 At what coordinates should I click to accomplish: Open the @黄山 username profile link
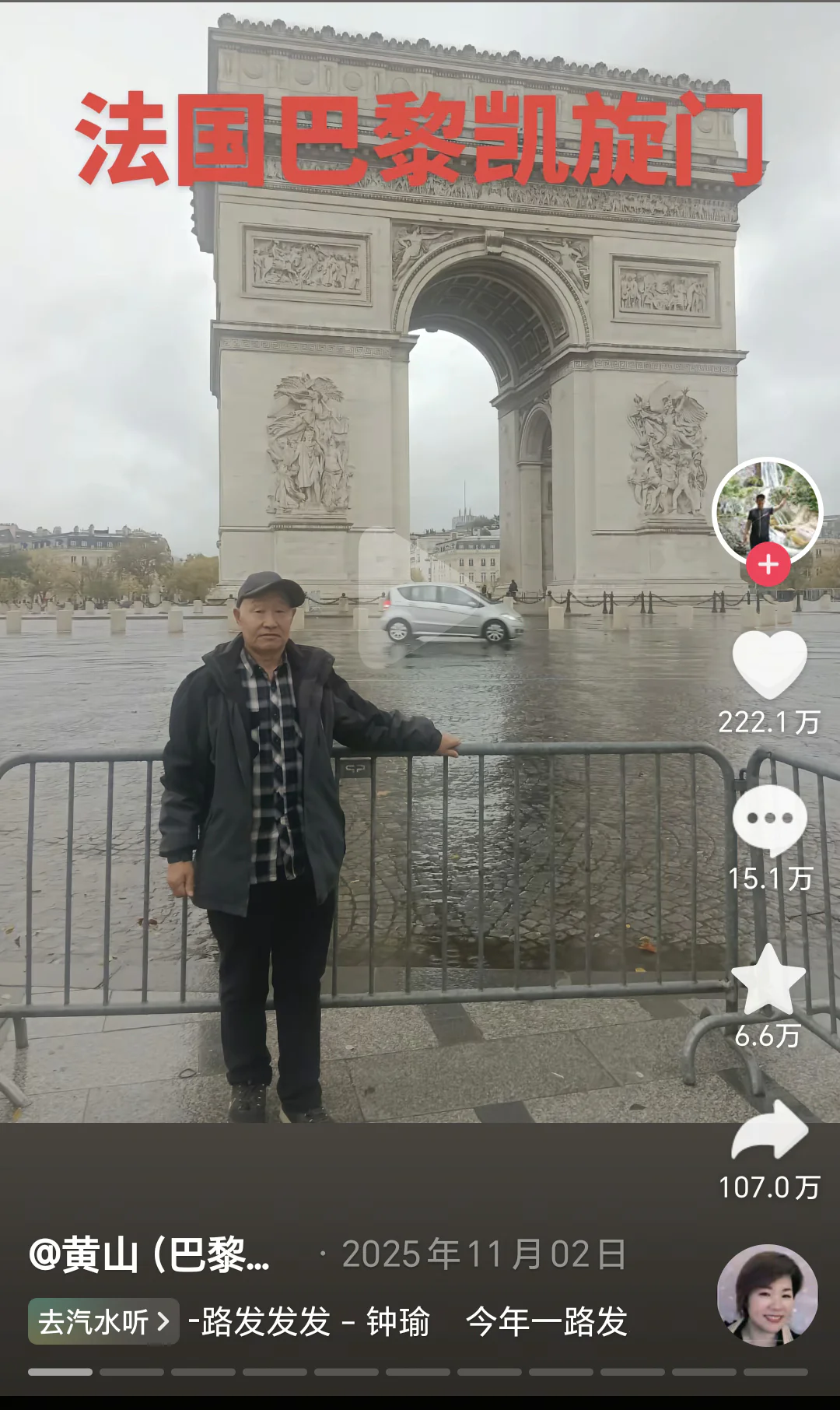pos(149,1254)
